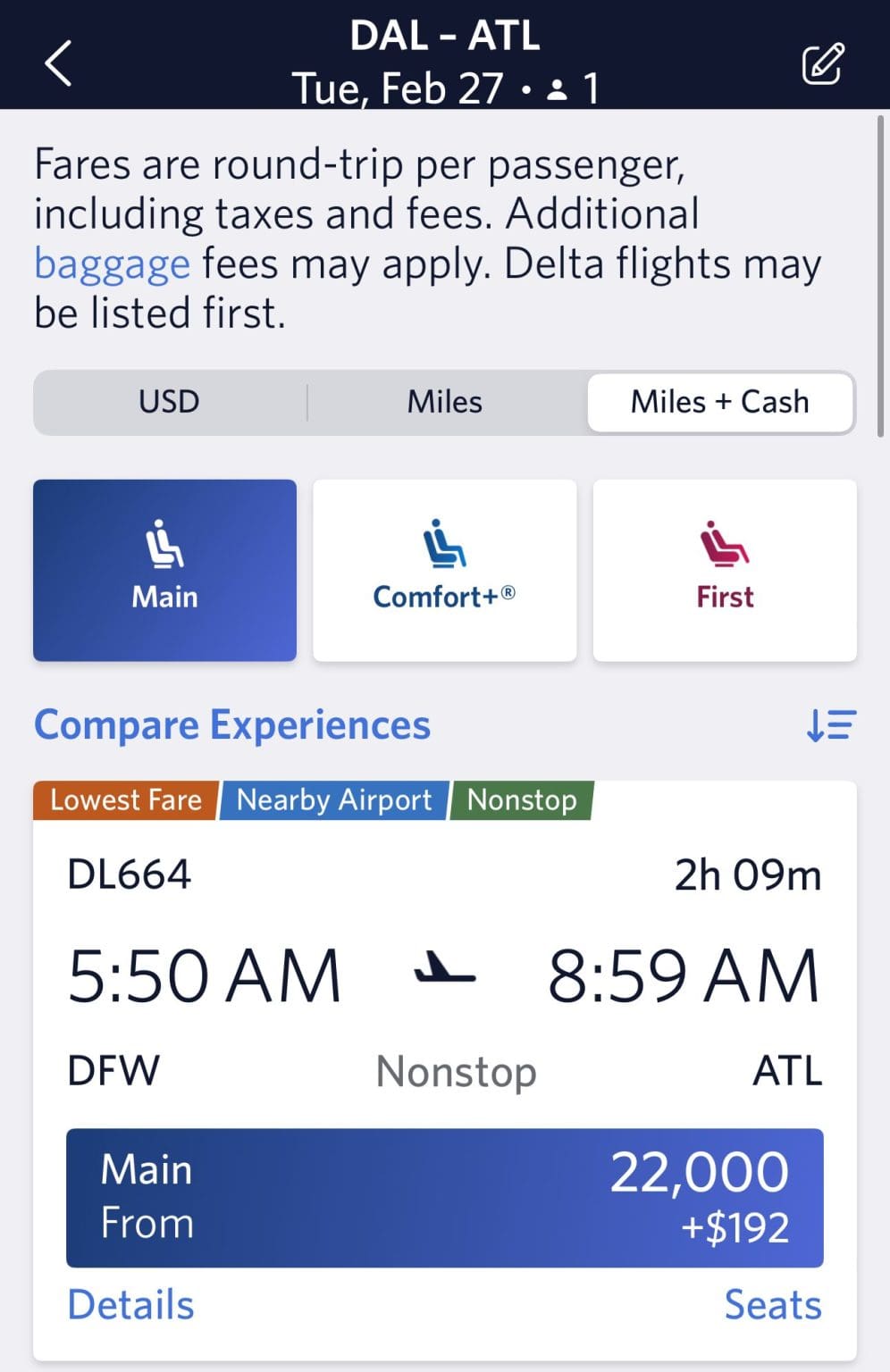Screen dimensions: 890x1372
Task: Tap the Nearby Airport badge
Action: [332, 800]
